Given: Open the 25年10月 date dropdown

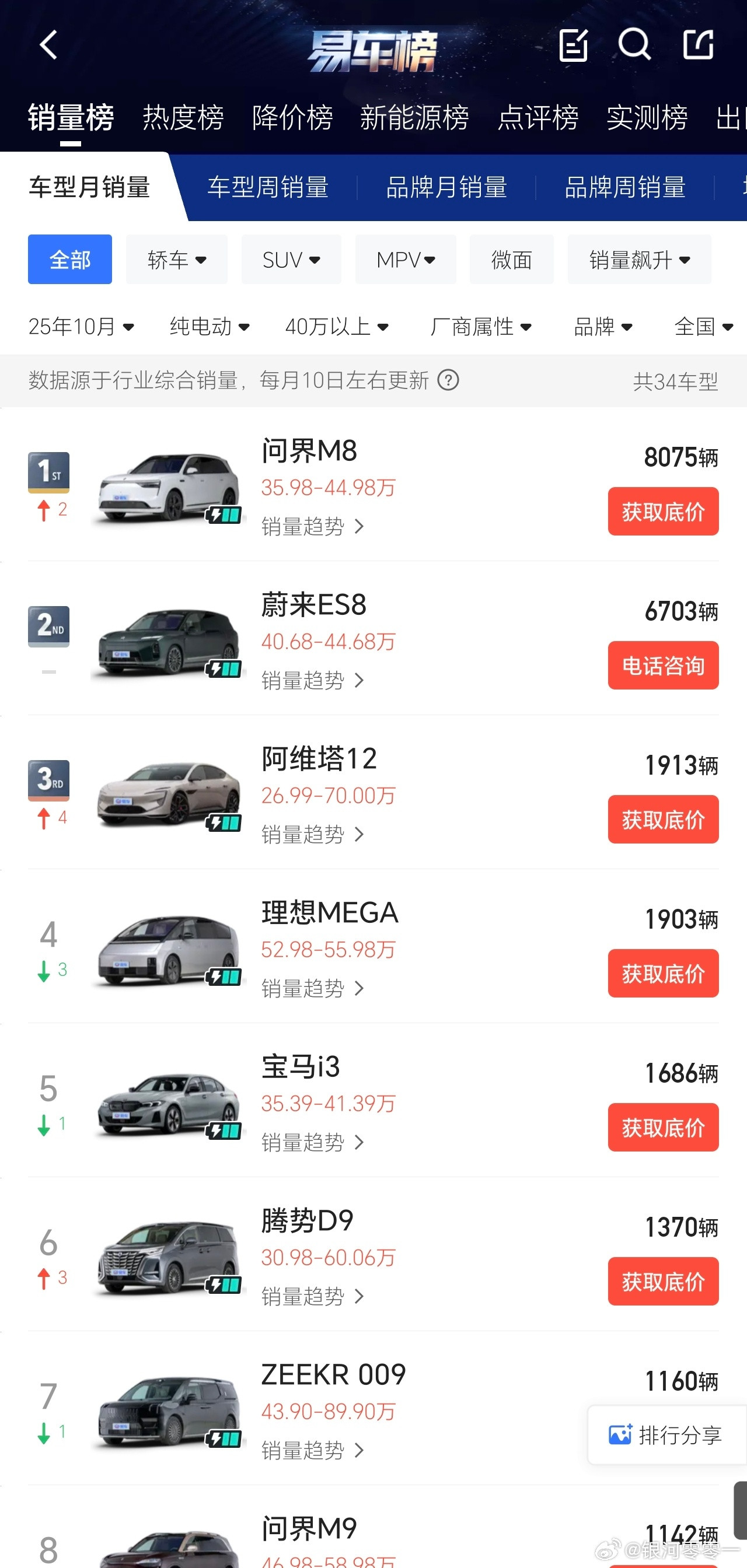Looking at the screenshot, I should pyautogui.click(x=80, y=327).
